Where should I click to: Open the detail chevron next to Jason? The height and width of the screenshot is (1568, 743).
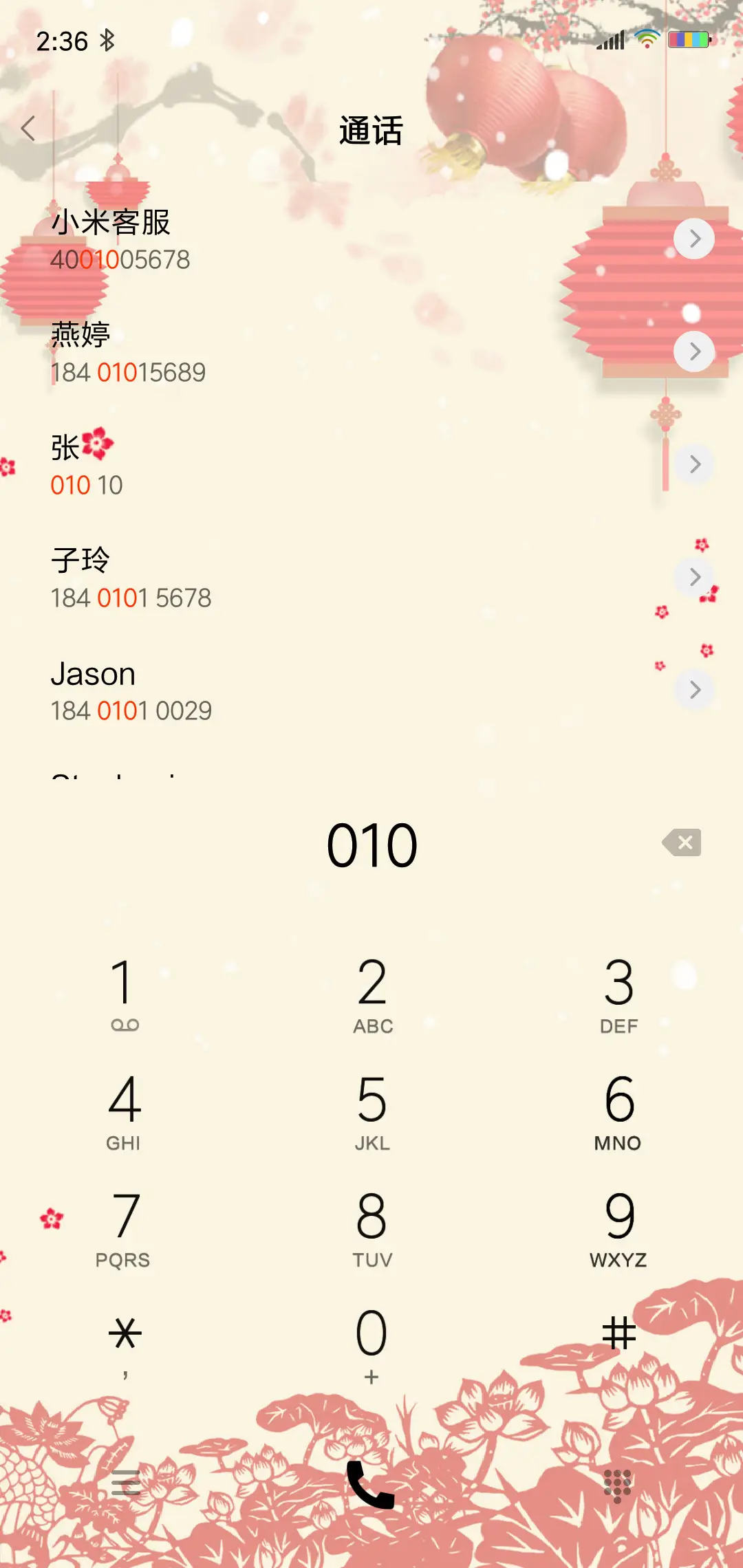[x=693, y=690]
